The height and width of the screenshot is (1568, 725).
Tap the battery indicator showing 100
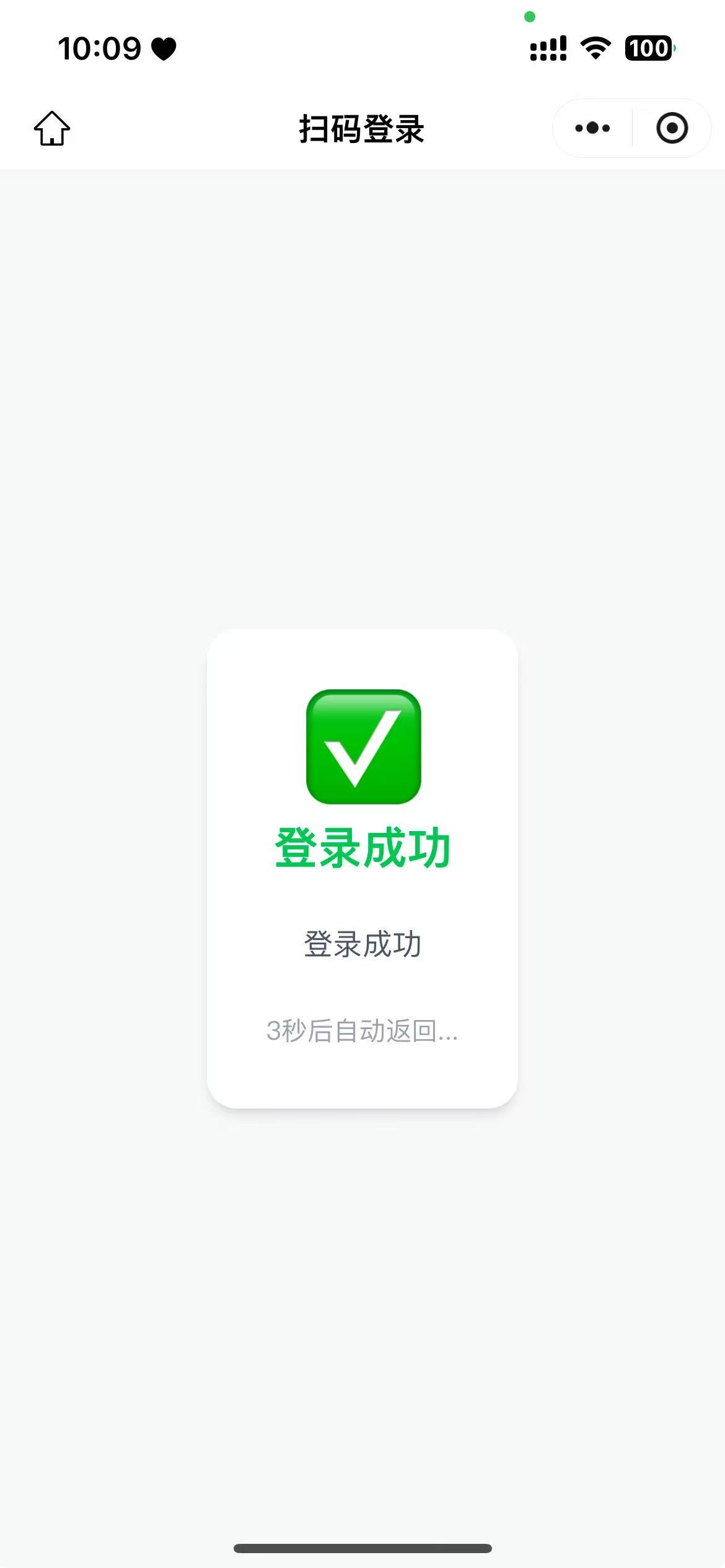pos(647,48)
